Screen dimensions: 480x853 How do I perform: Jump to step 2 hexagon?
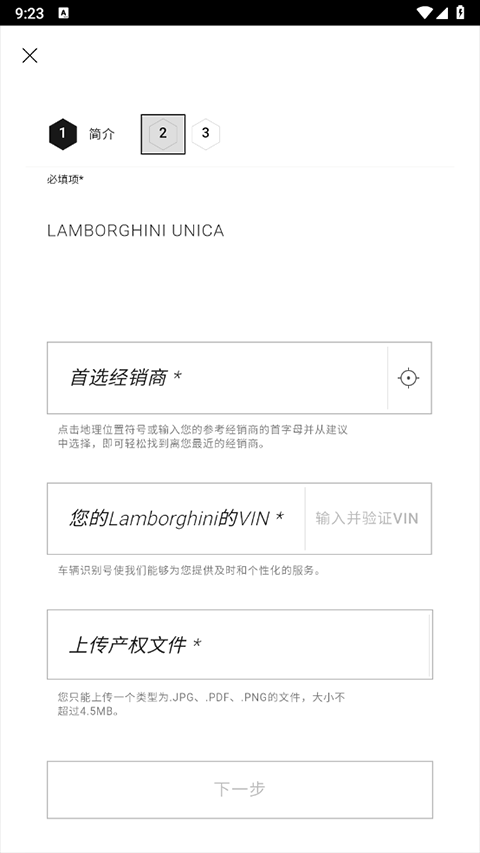pyautogui.click(x=163, y=134)
